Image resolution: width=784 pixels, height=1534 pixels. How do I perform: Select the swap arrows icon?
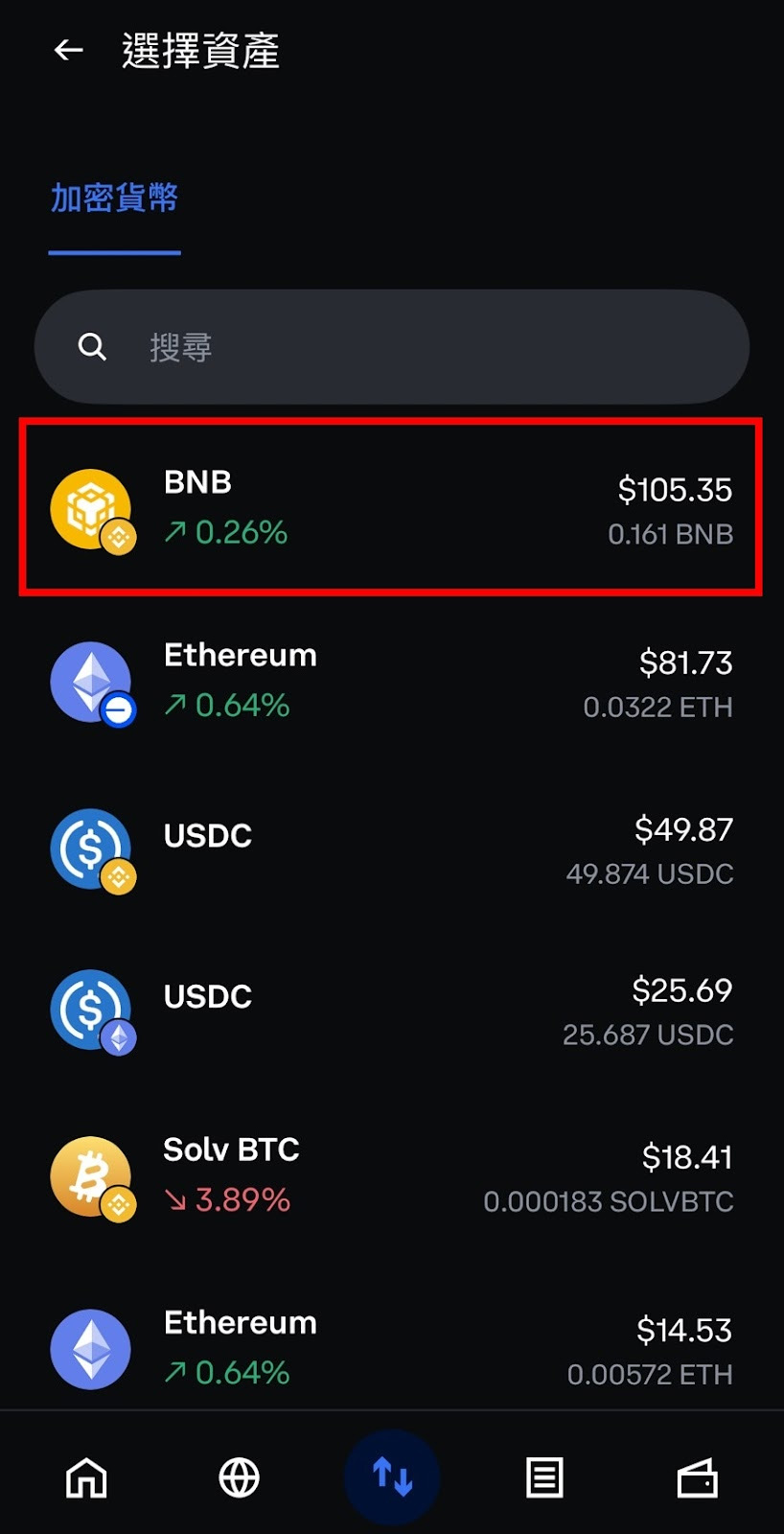click(x=391, y=1477)
